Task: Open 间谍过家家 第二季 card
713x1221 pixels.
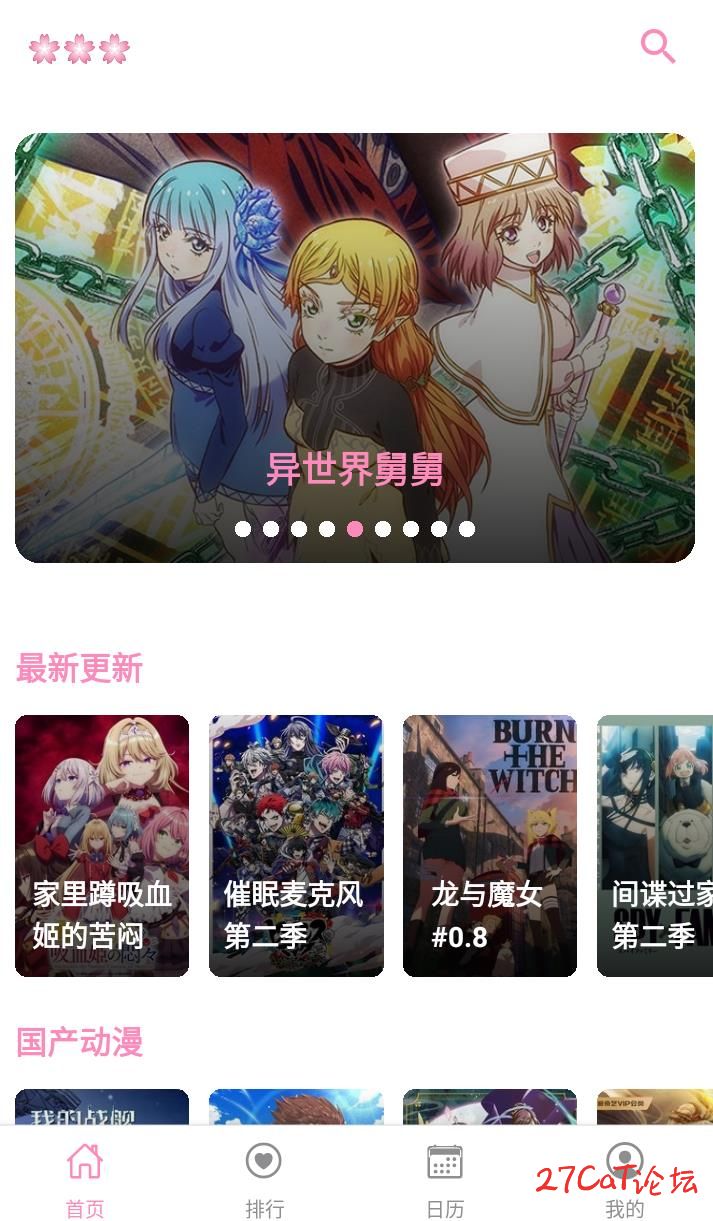Action: pyautogui.click(x=655, y=845)
